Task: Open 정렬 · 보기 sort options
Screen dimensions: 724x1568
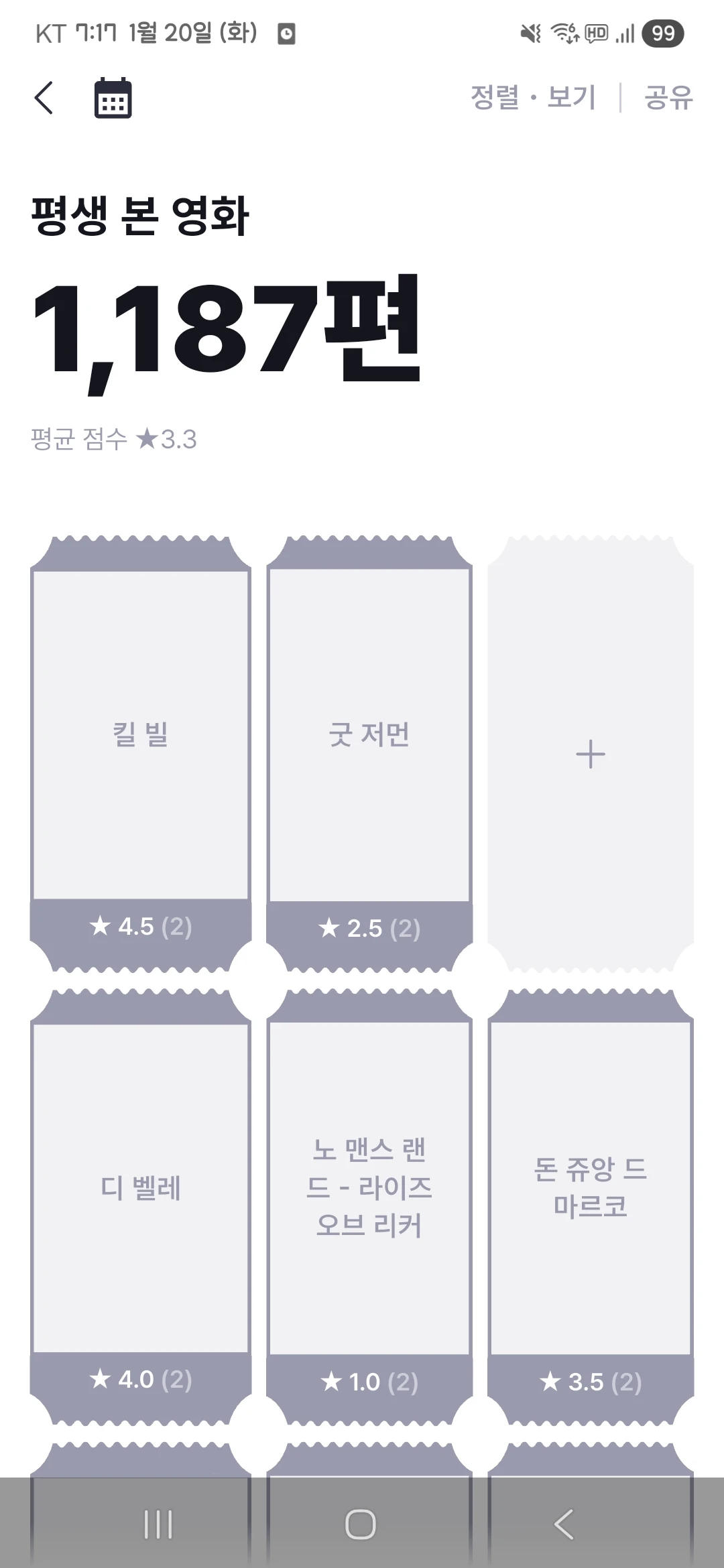Action: [x=533, y=98]
